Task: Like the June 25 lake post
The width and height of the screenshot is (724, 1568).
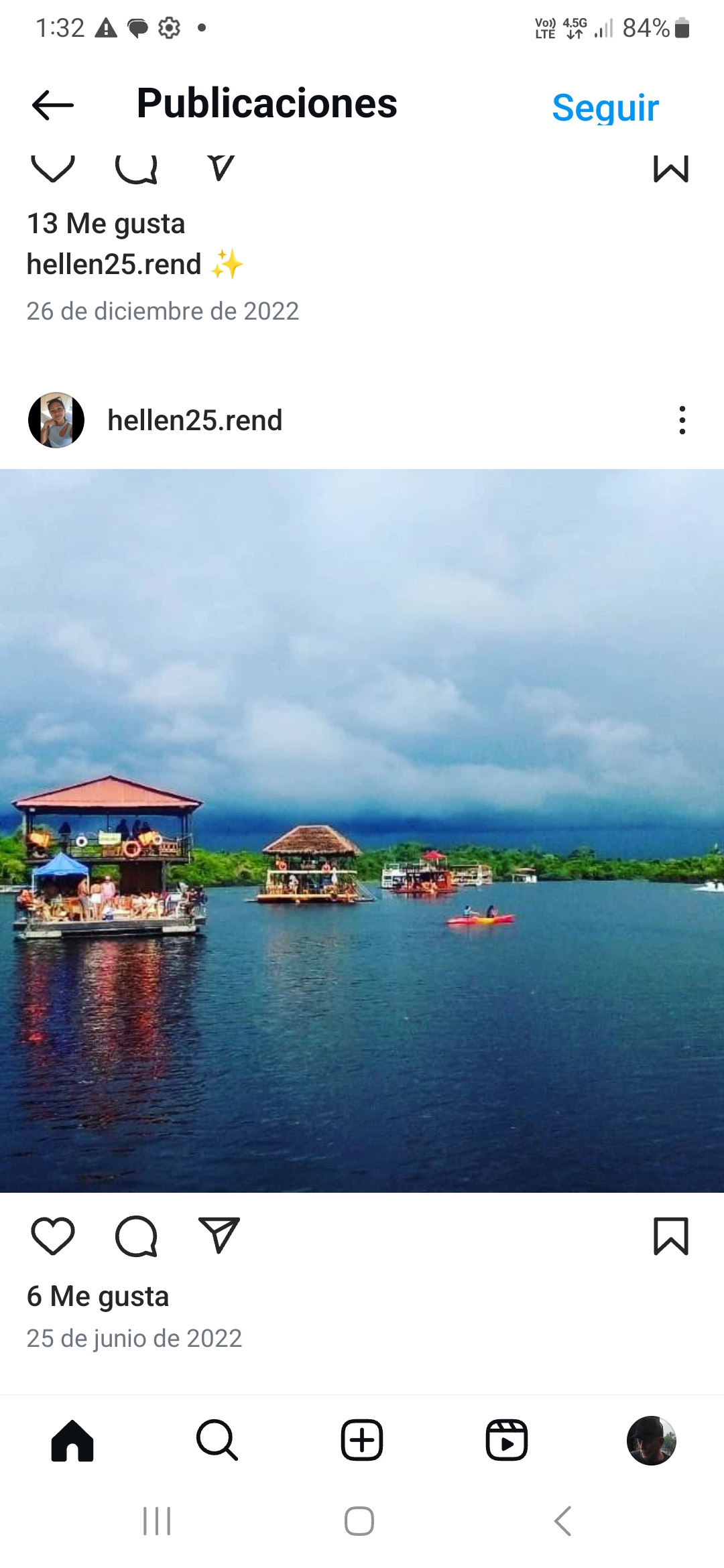Action: (53, 1236)
